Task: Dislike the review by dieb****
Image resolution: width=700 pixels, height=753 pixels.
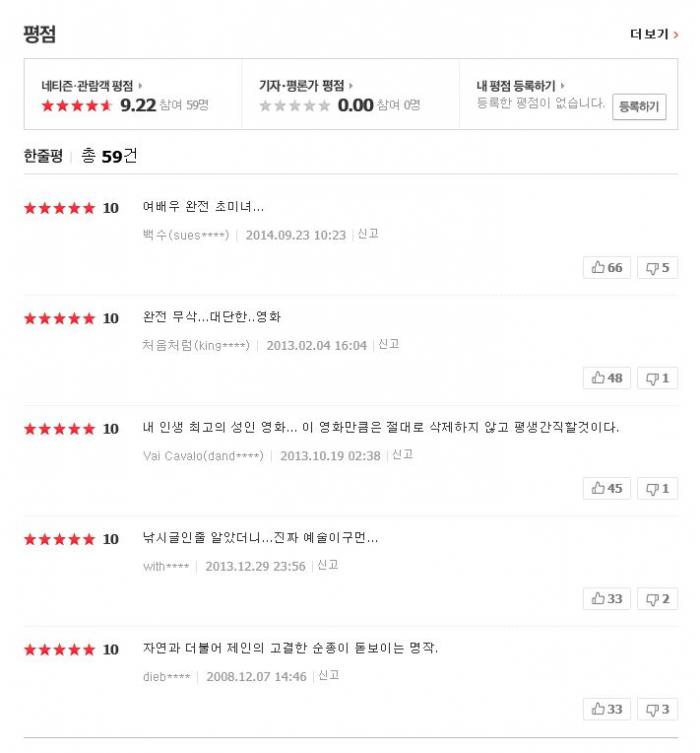Action: [x=657, y=709]
